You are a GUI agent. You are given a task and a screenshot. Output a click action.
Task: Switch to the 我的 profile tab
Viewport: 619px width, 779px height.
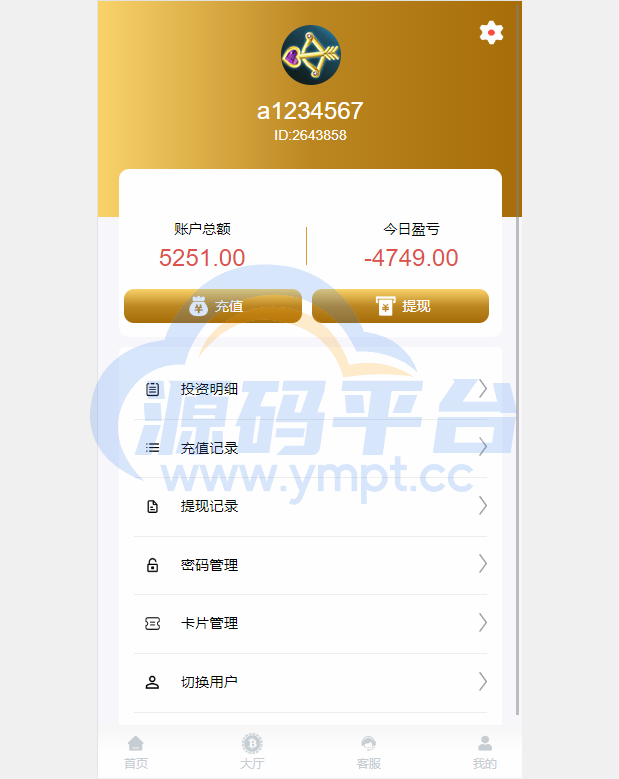point(484,753)
